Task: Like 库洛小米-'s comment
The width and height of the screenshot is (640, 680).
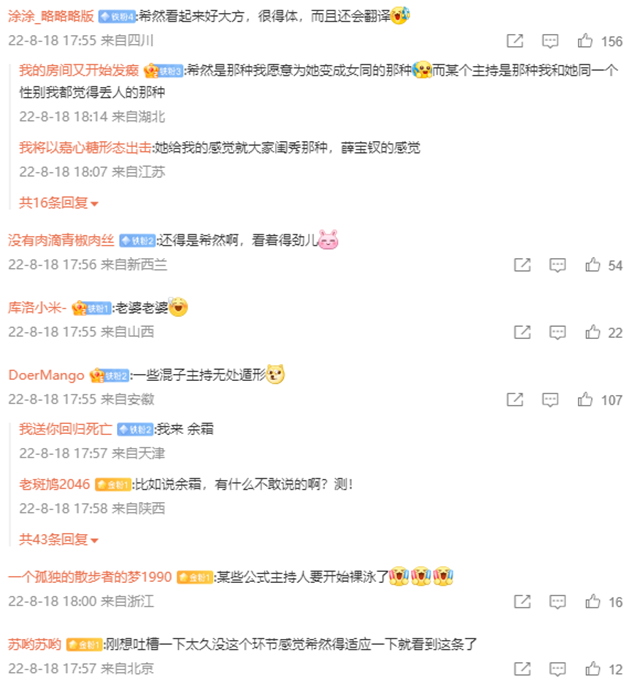Action: click(592, 332)
